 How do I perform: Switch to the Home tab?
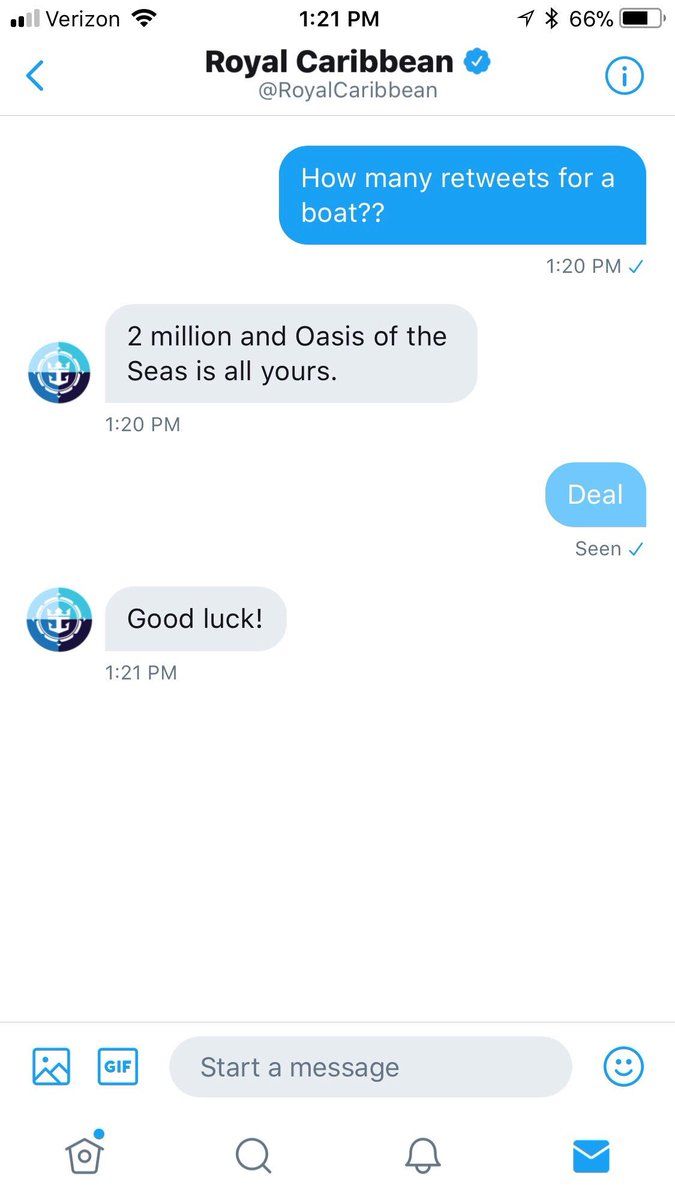[x=84, y=1155]
